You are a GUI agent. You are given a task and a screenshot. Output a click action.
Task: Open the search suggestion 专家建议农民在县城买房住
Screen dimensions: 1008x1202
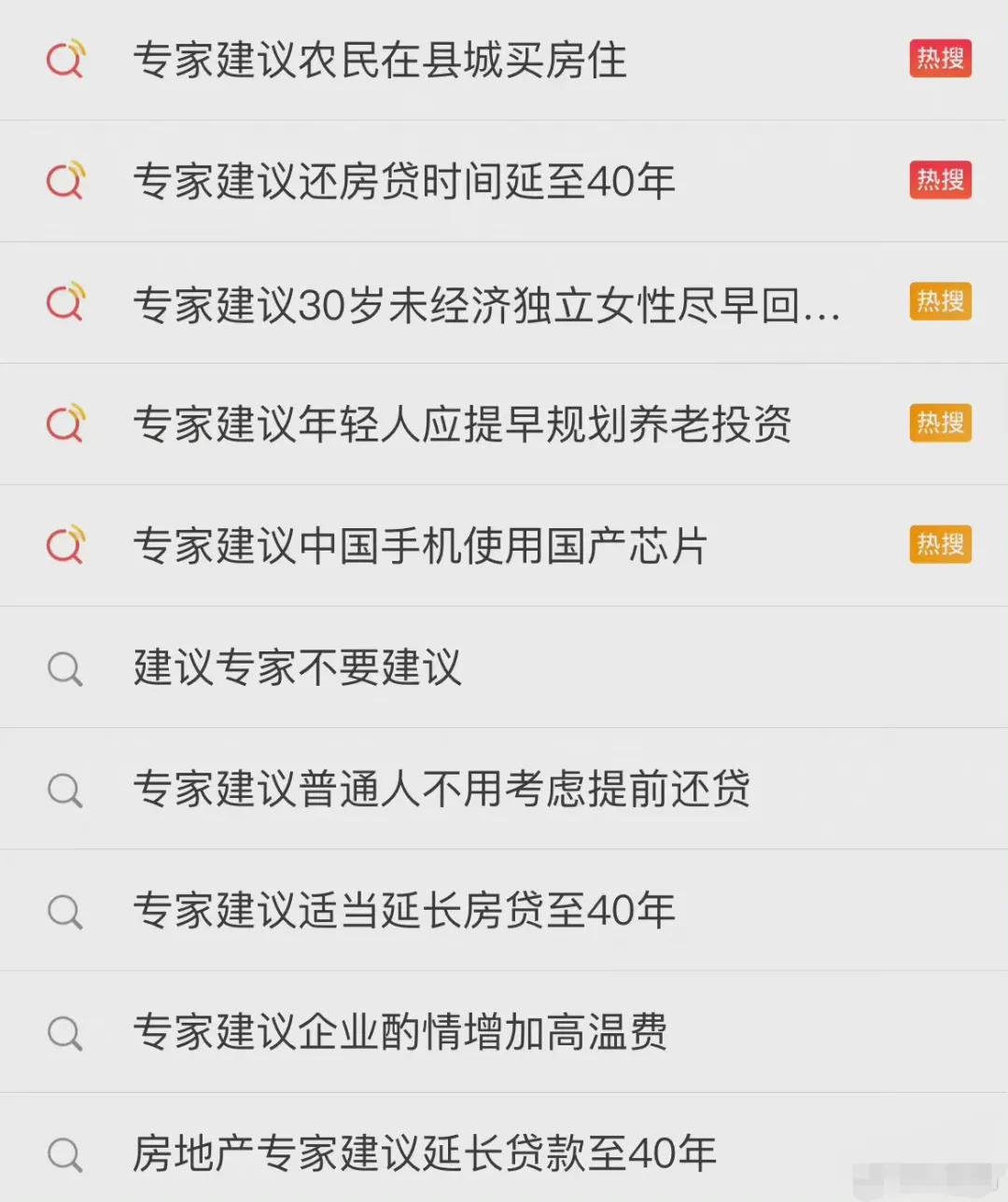point(383,60)
